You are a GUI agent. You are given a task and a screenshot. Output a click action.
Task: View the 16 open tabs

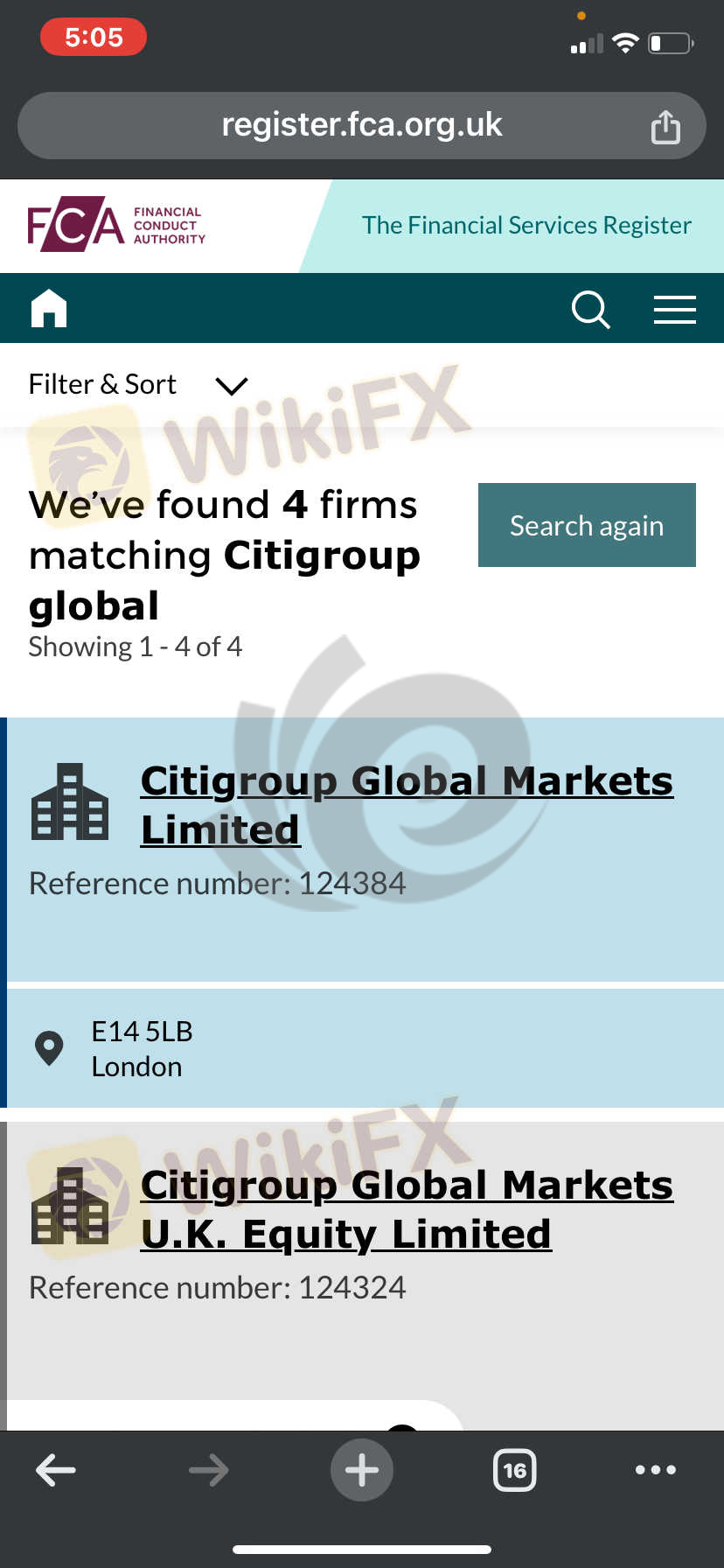(514, 1470)
